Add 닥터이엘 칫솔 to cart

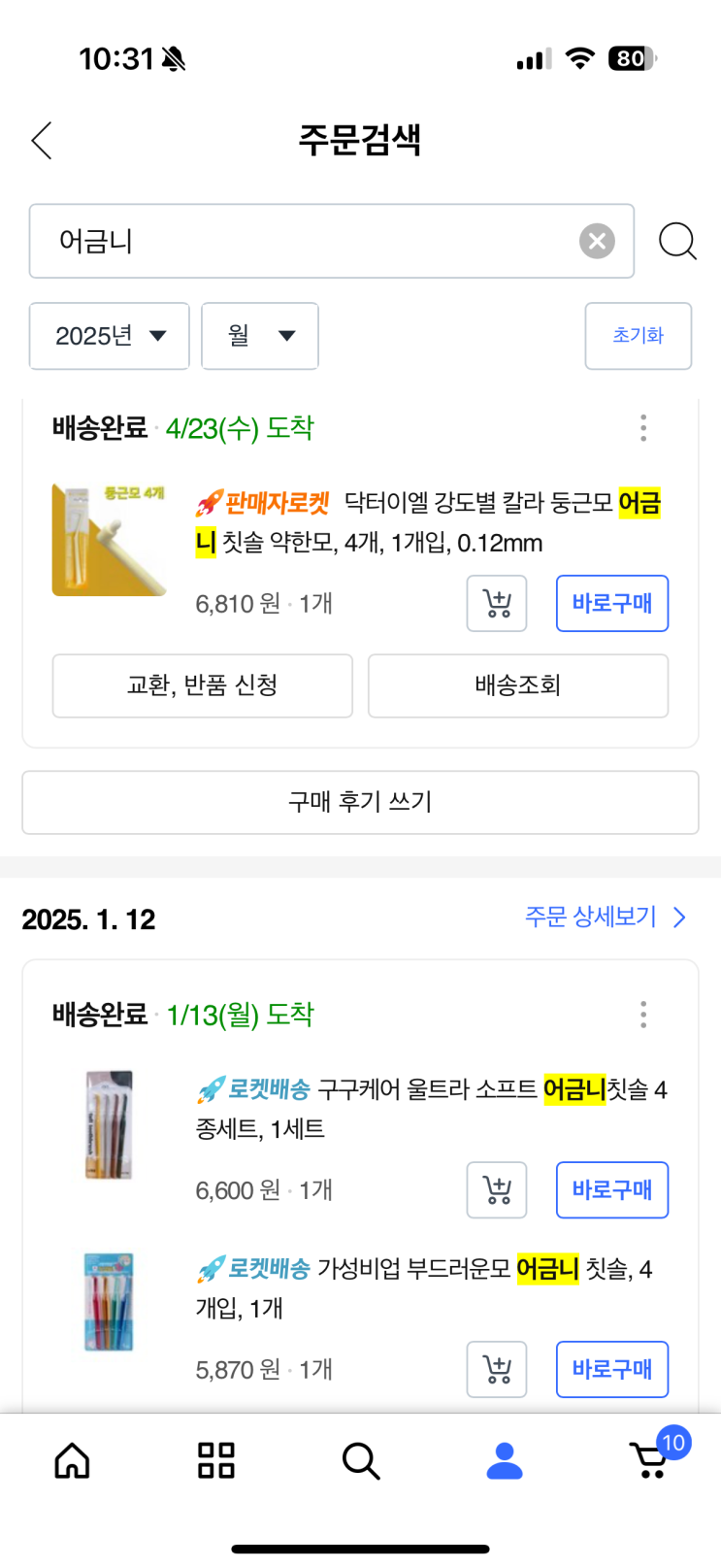pyautogui.click(x=497, y=604)
